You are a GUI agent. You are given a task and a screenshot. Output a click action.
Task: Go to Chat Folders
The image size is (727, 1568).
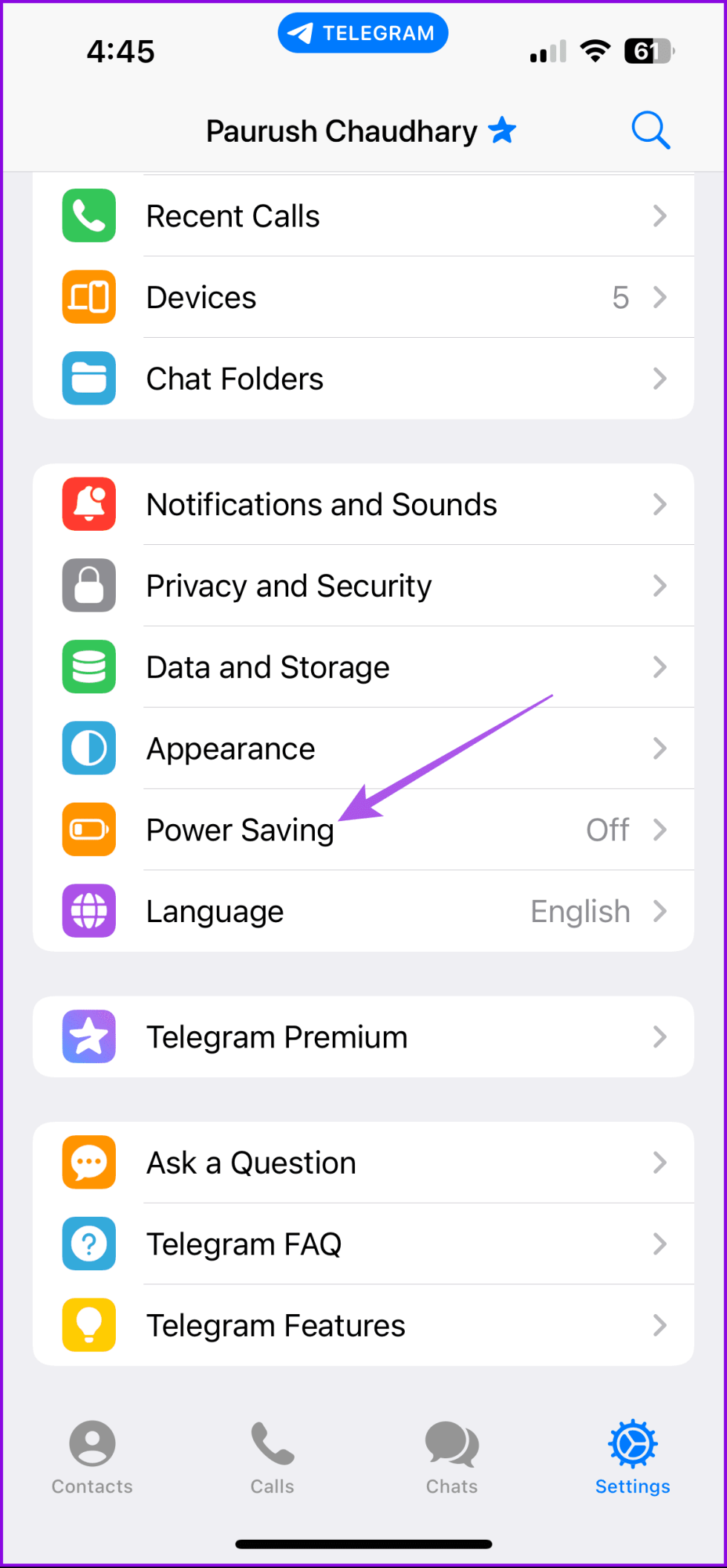tap(364, 379)
